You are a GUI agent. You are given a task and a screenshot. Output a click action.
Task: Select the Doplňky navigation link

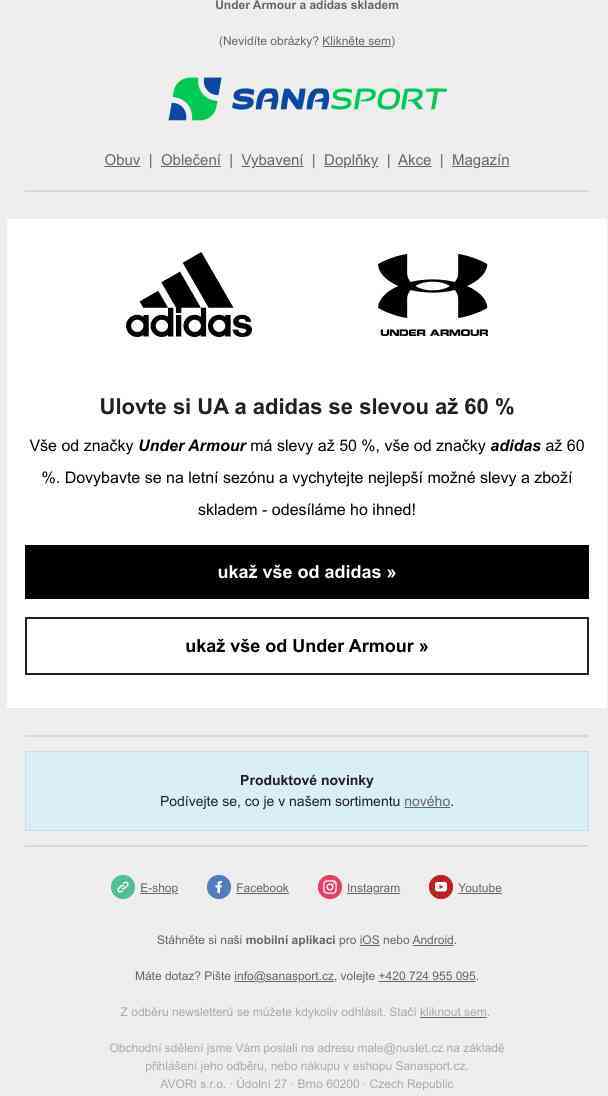click(351, 160)
